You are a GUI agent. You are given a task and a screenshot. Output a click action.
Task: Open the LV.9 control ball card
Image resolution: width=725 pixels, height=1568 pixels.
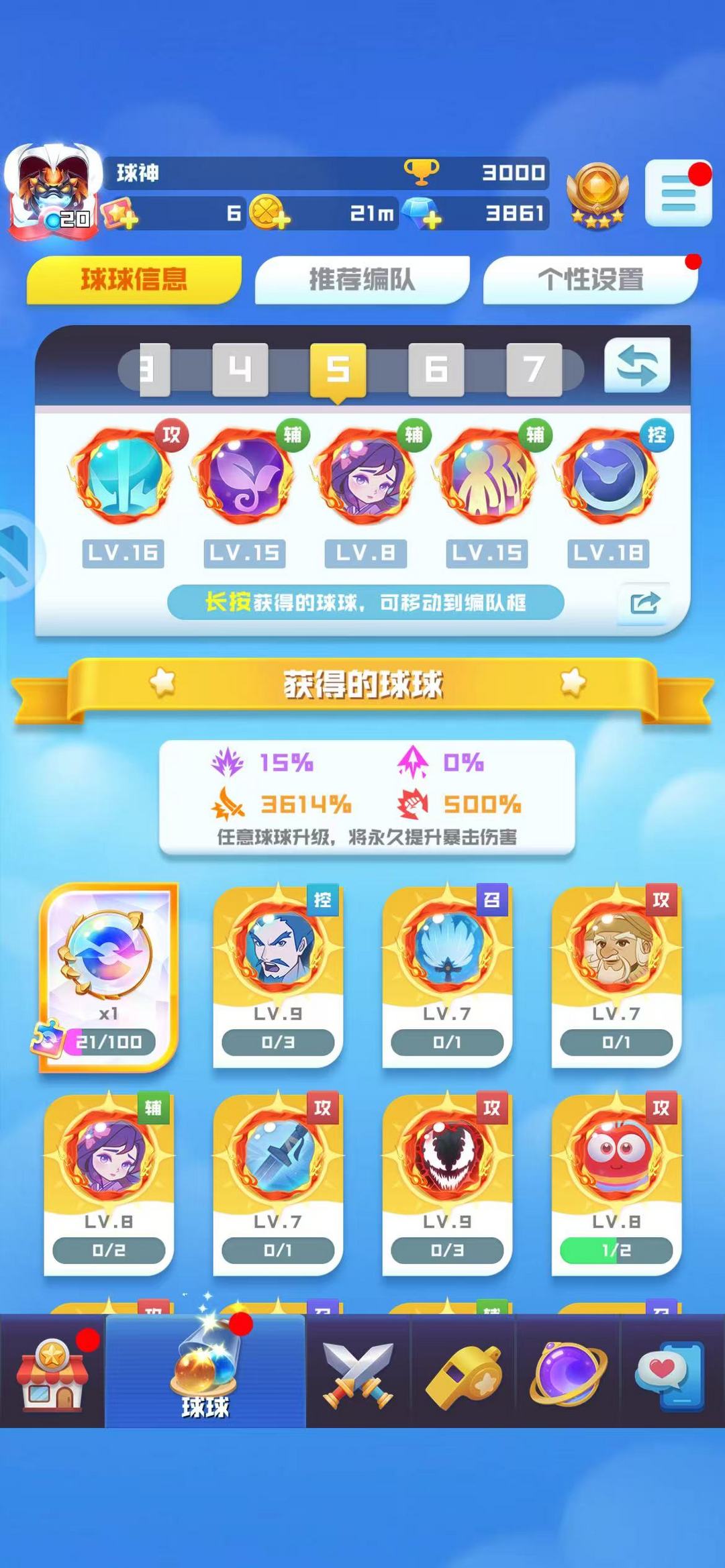pos(278,976)
